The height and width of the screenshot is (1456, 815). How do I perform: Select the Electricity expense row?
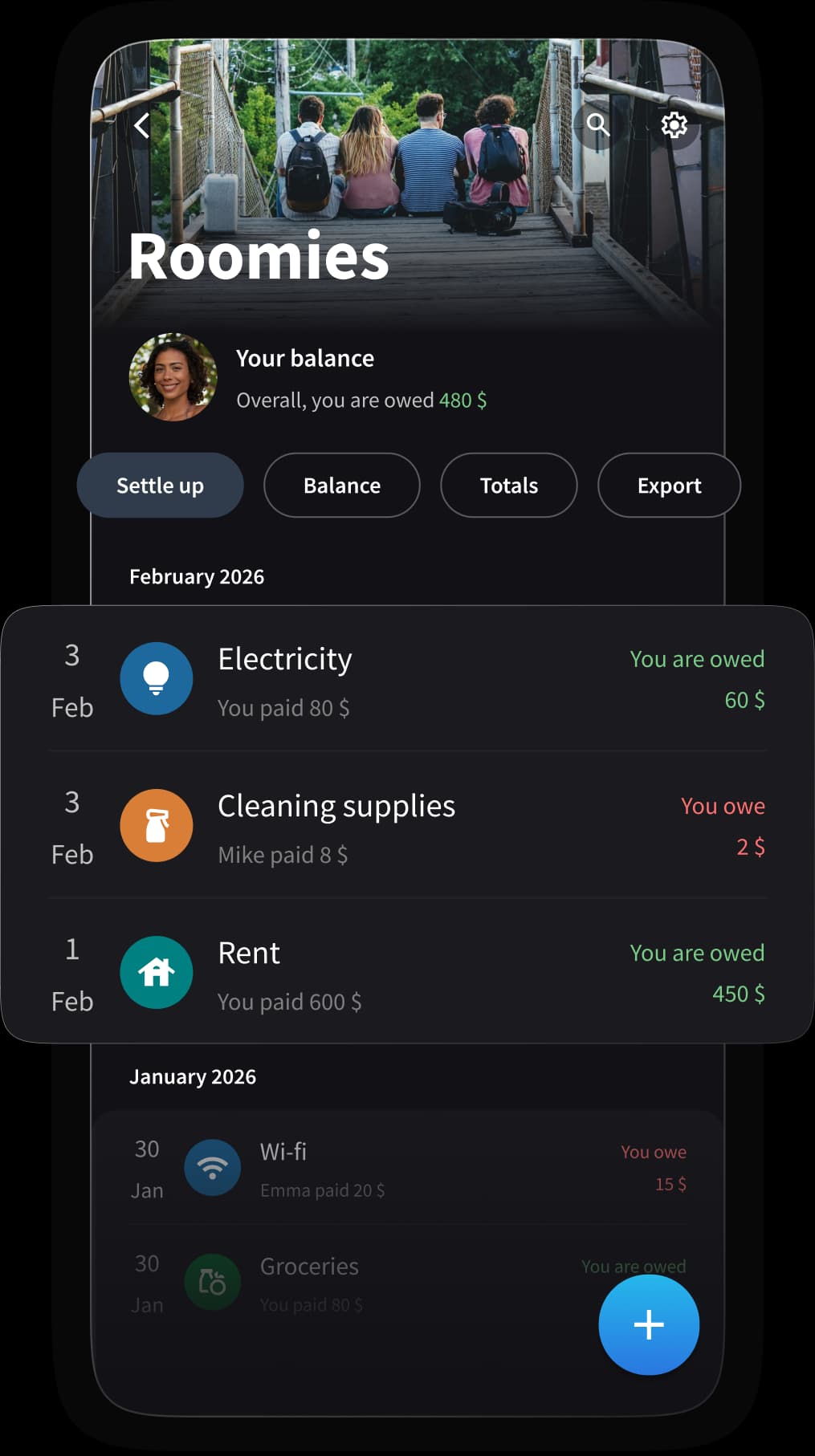401,678
